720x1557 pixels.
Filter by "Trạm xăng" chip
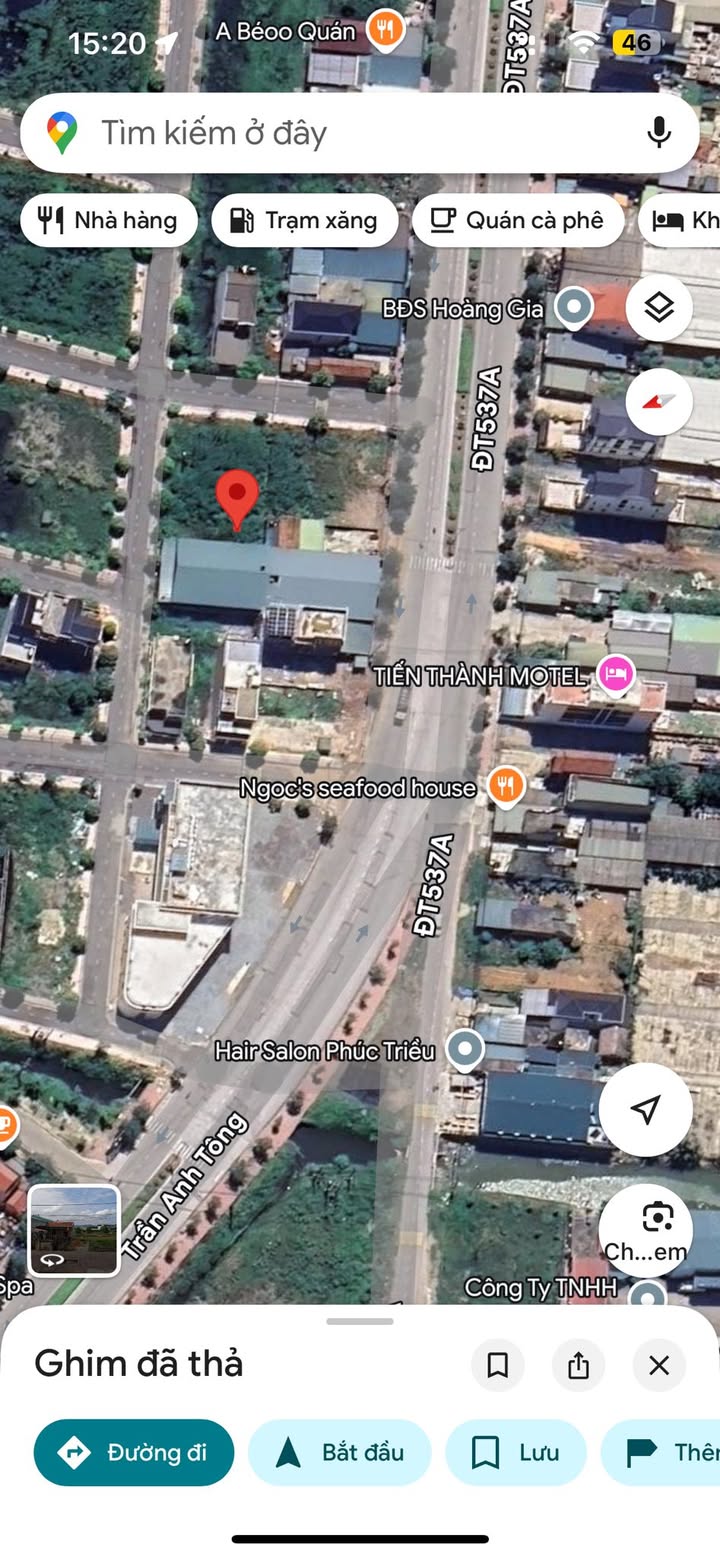point(305,221)
